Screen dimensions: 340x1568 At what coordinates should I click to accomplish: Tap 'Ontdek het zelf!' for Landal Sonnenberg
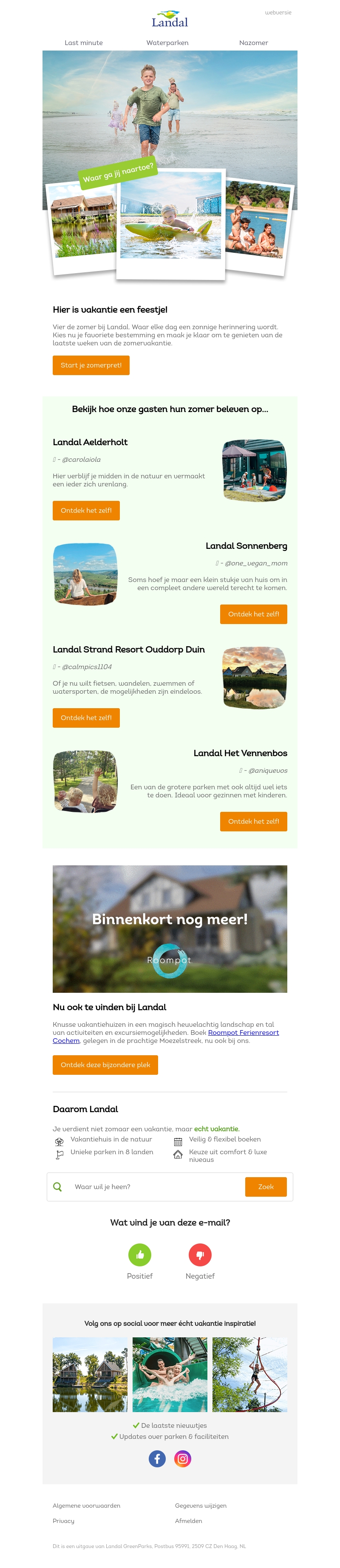[253, 614]
